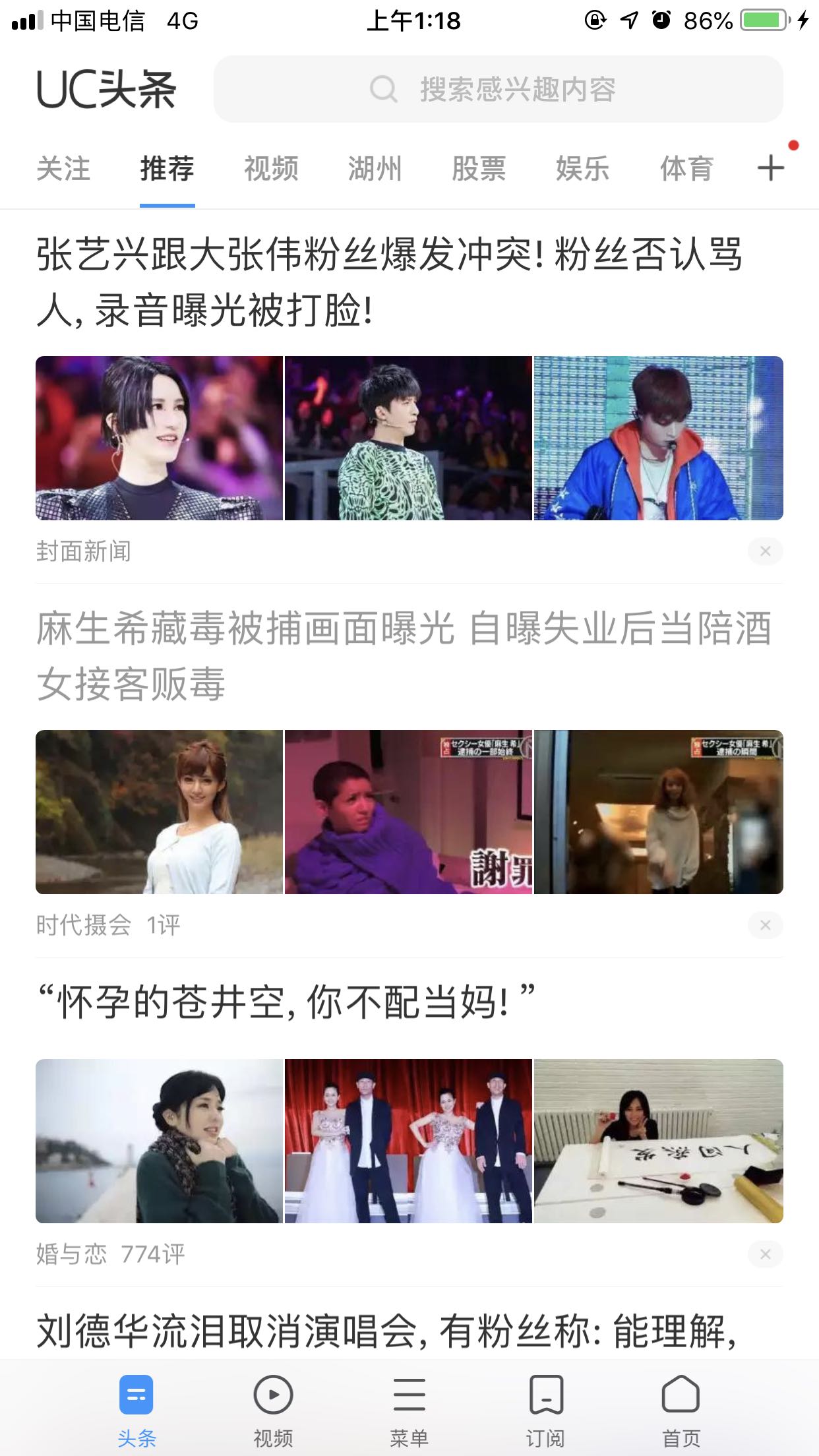Switch to the 关注 tab
The height and width of the screenshot is (1456, 819).
click(63, 169)
